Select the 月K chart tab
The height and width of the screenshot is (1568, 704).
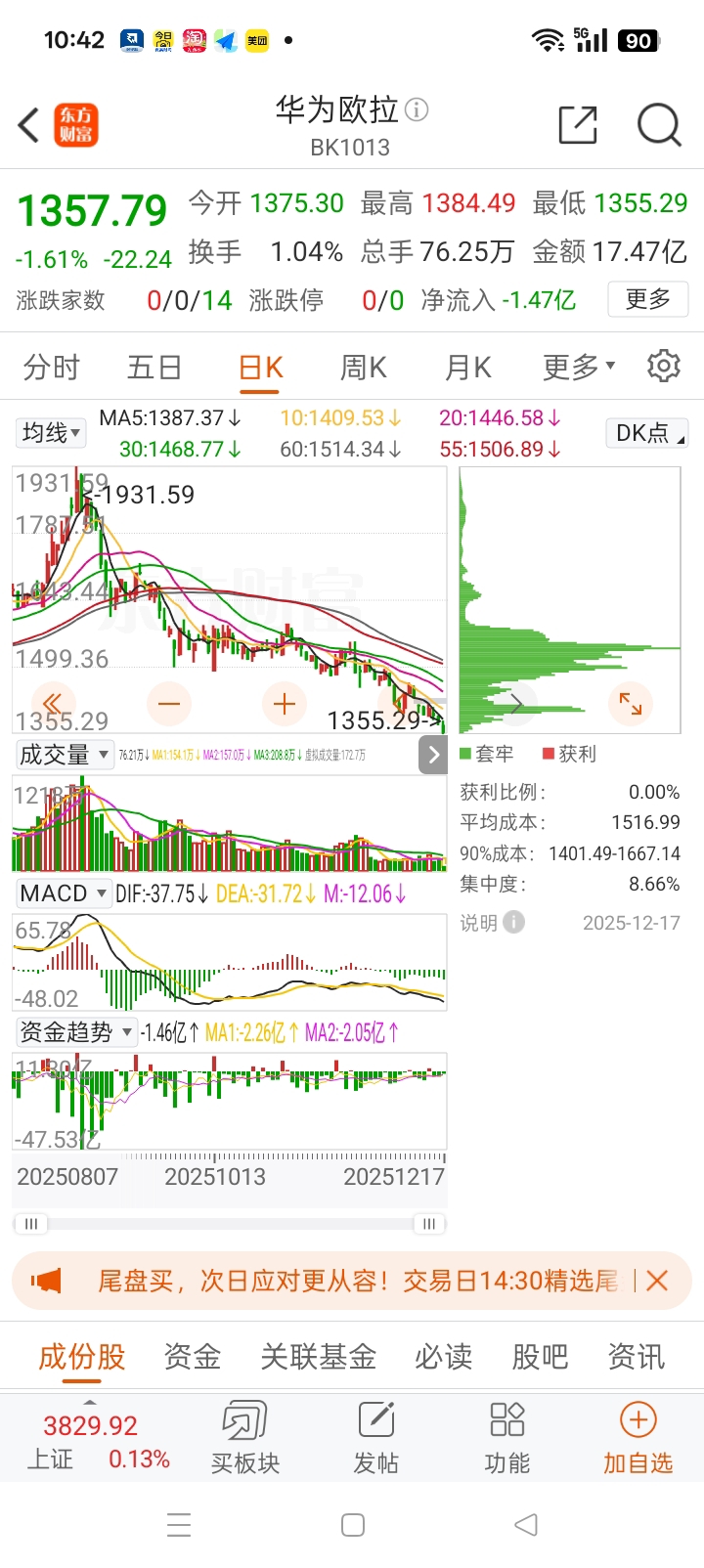click(467, 368)
